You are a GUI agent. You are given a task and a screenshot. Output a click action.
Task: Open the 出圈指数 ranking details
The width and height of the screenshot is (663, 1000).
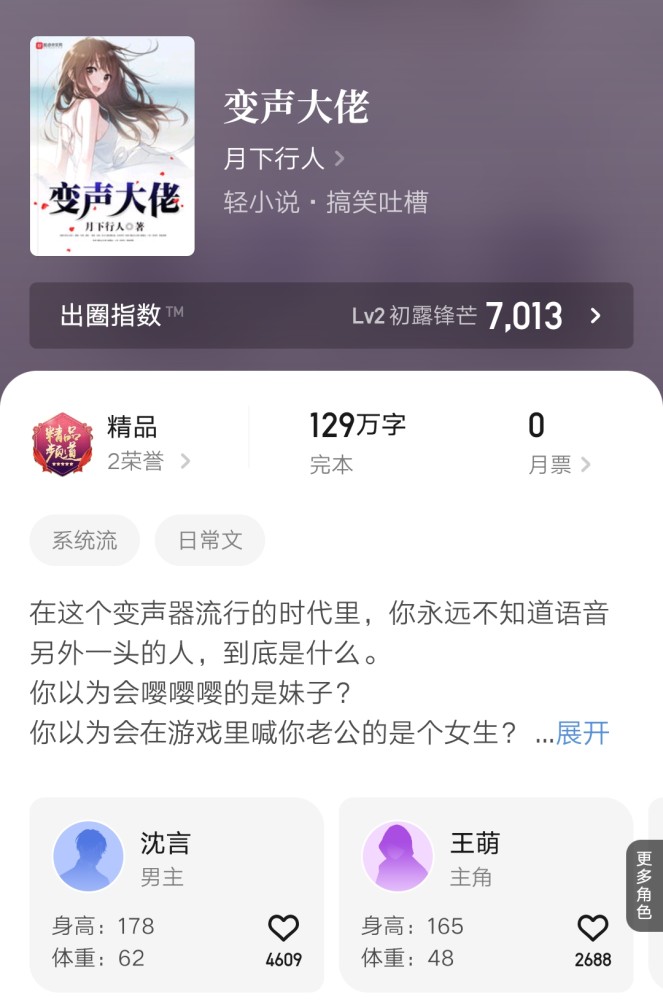331,316
